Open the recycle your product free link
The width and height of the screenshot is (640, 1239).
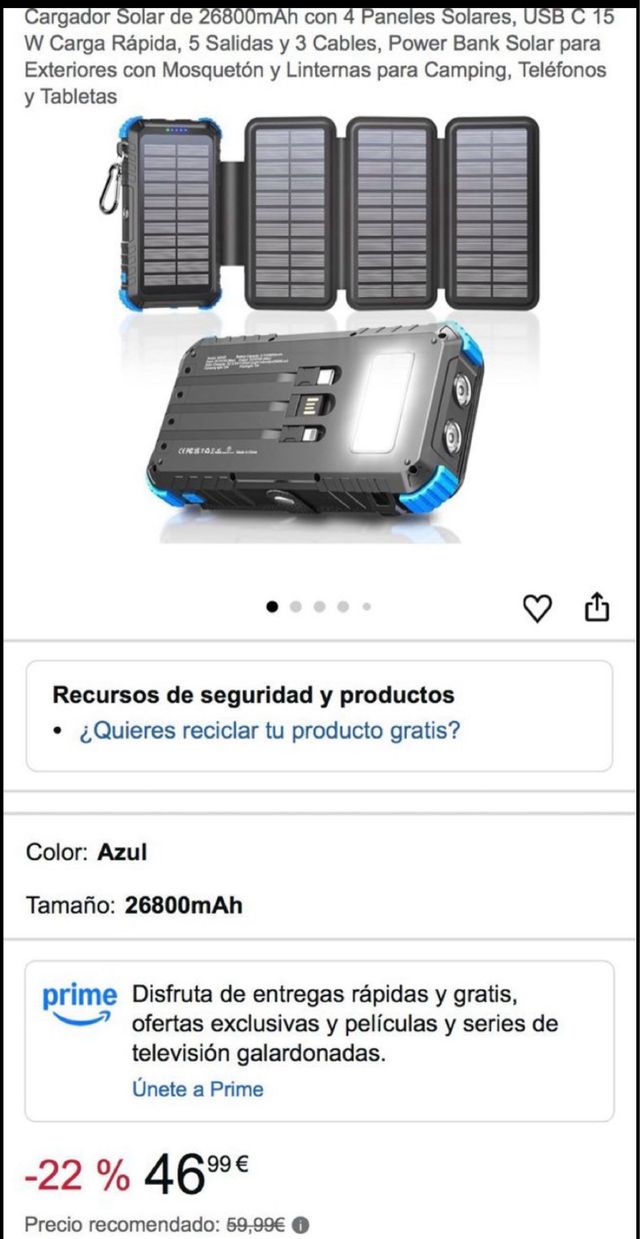270,730
